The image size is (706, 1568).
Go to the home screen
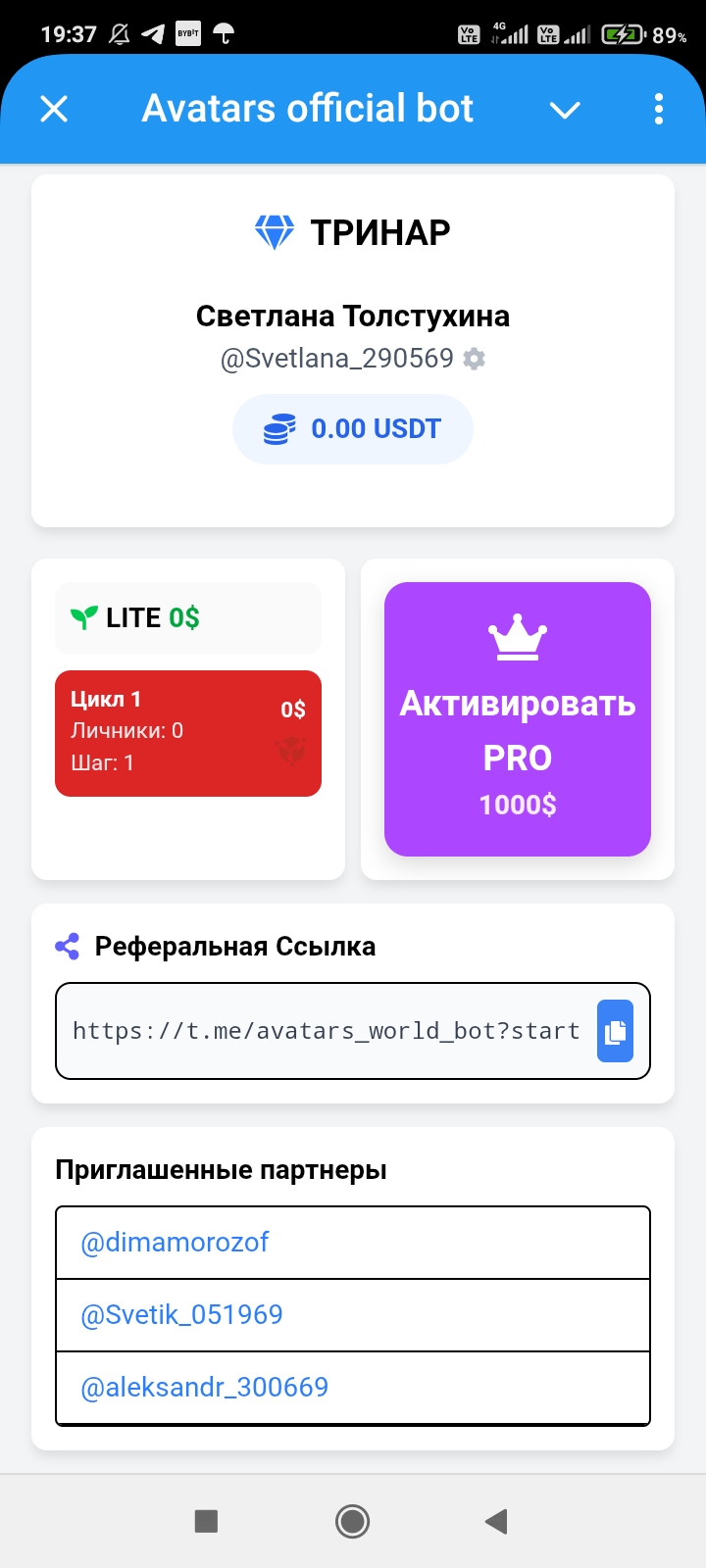pyautogui.click(x=352, y=1521)
